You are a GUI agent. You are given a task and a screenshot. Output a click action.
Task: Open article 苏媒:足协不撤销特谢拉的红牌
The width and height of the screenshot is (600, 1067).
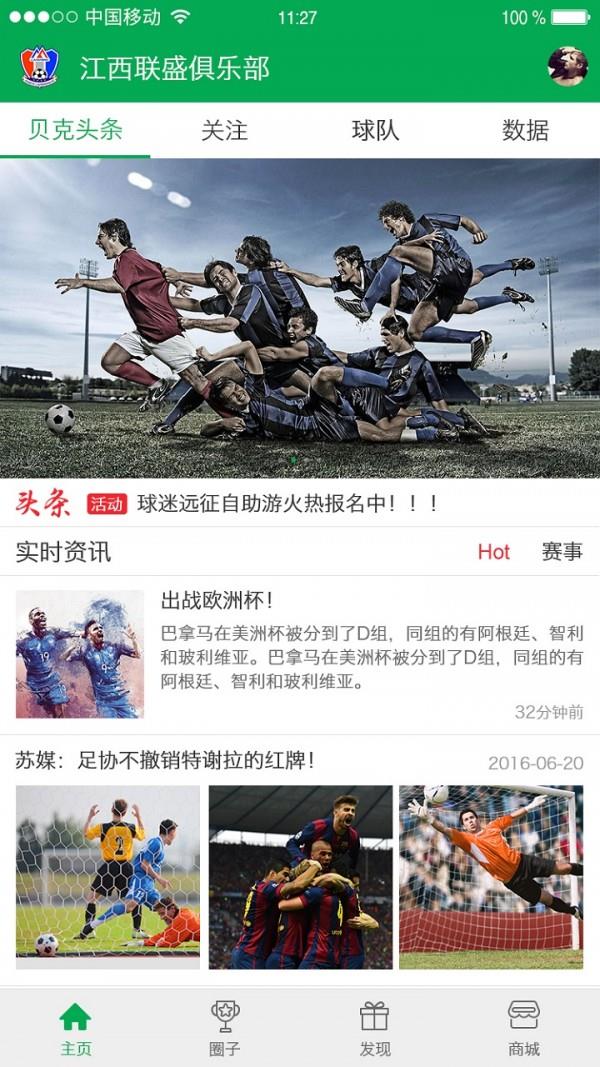(x=165, y=761)
